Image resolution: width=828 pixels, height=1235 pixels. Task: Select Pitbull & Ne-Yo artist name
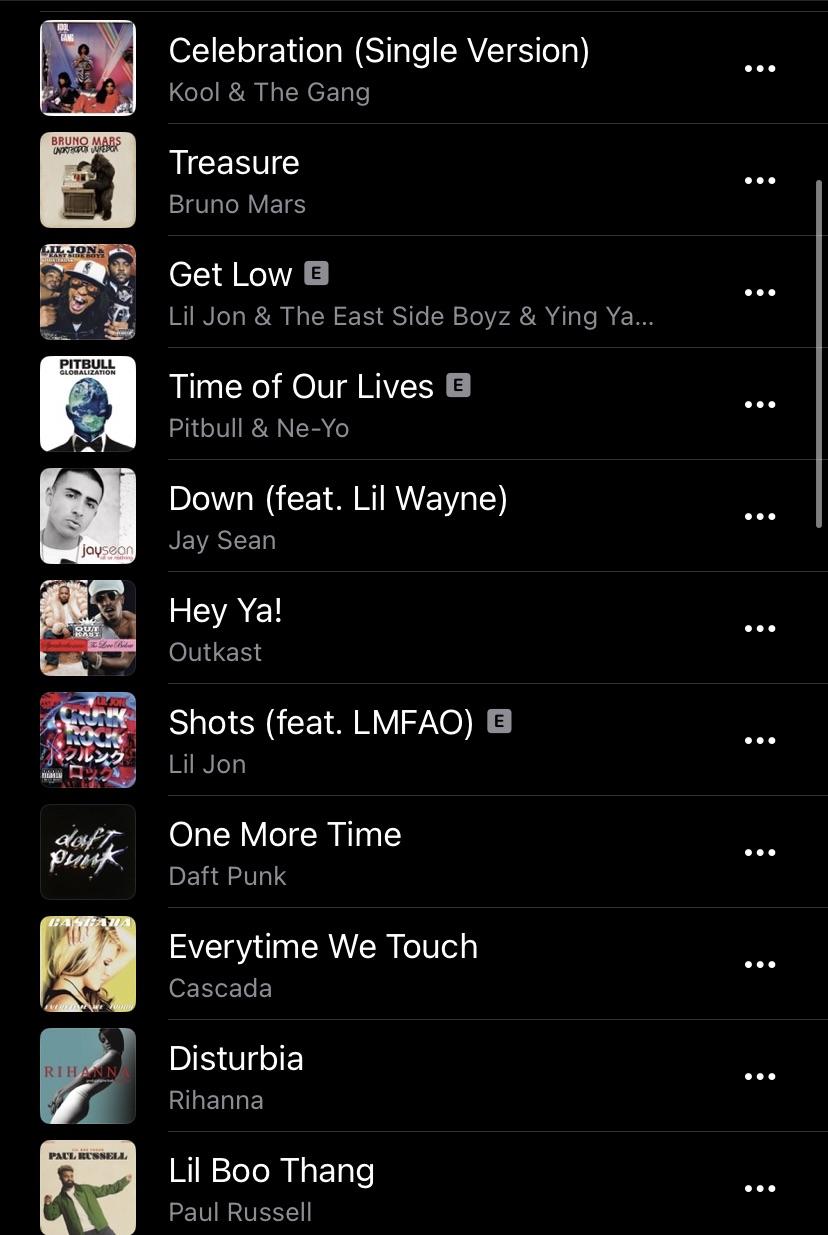[x=260, y=428]
